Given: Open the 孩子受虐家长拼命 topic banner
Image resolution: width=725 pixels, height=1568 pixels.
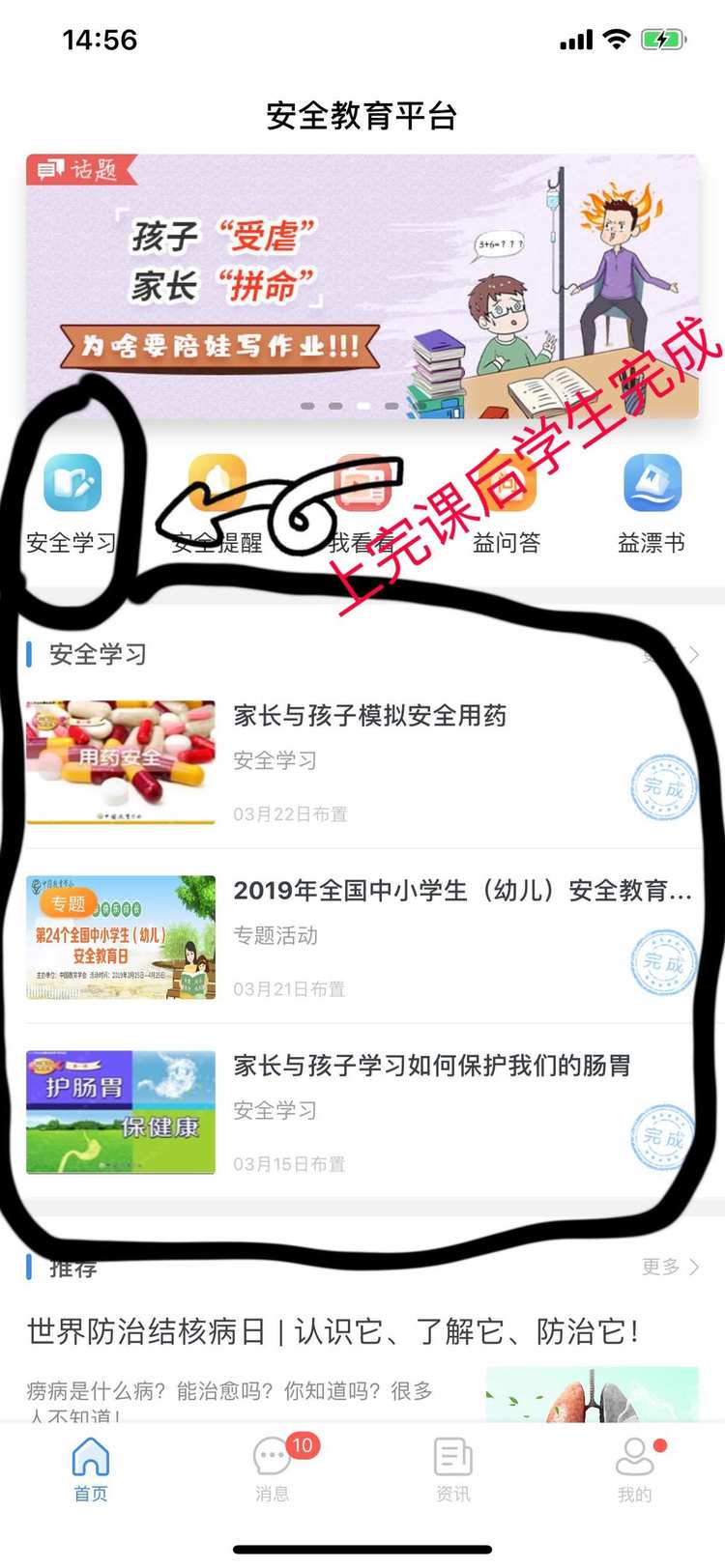Looking at the screenshot, I should point(362,286).
